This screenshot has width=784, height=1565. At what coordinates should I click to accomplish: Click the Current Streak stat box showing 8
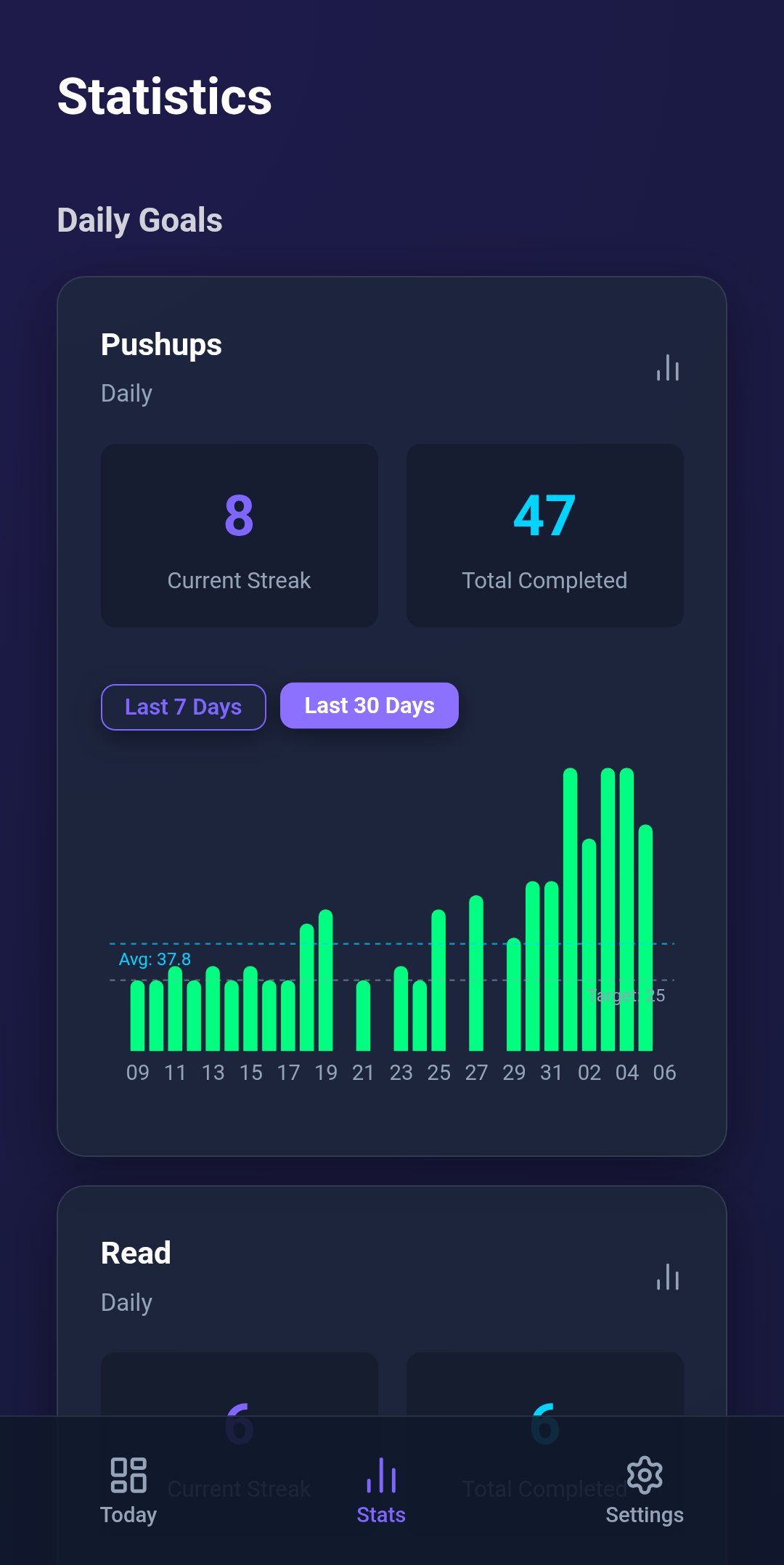[x=240, y=535]
